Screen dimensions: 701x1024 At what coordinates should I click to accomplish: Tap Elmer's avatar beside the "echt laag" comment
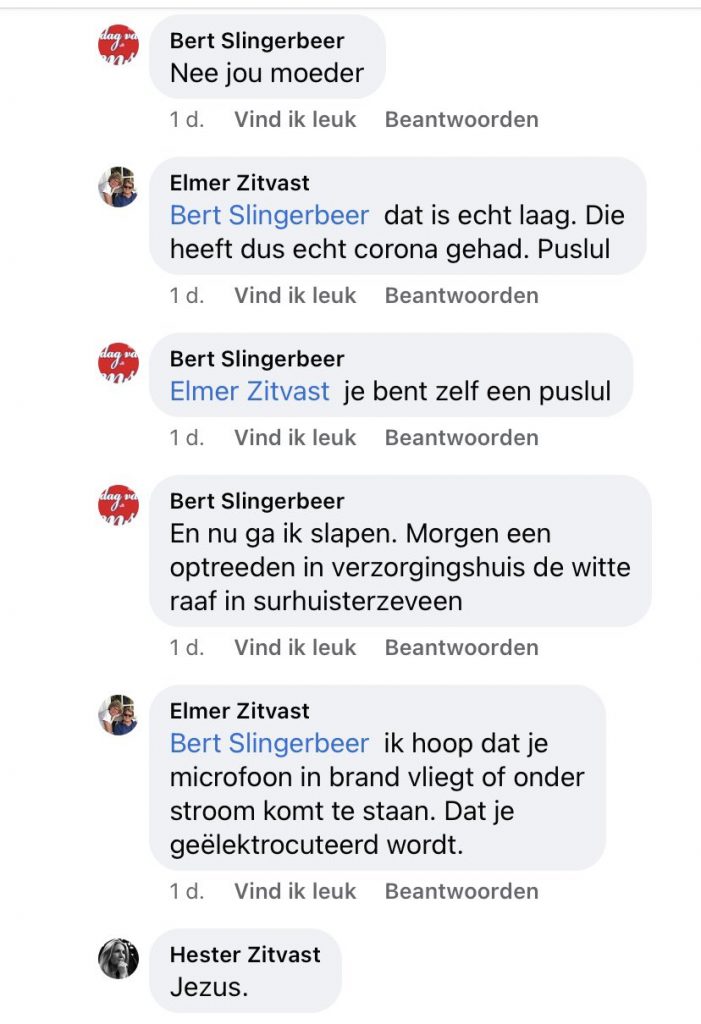[118, 187]
